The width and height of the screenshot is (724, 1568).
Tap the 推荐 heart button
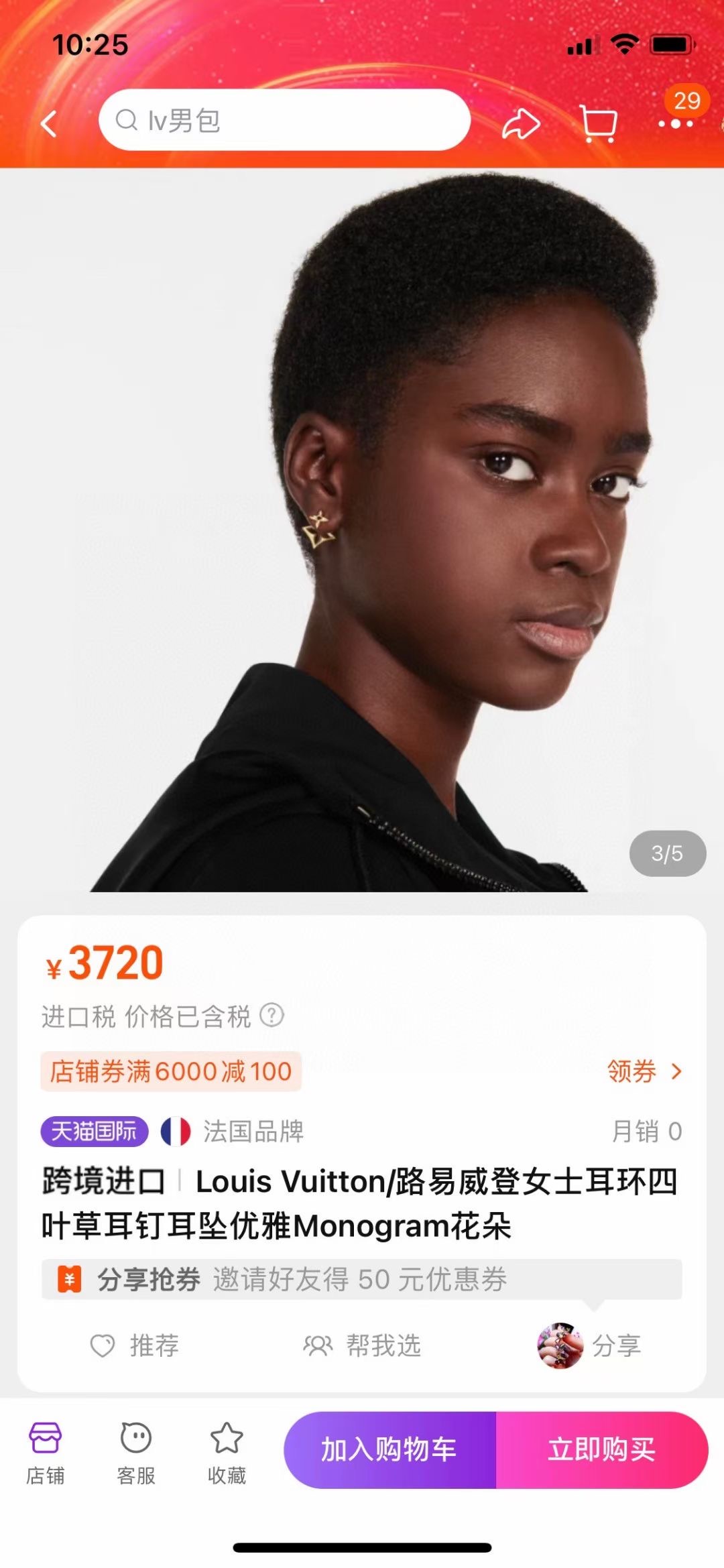135,1345
